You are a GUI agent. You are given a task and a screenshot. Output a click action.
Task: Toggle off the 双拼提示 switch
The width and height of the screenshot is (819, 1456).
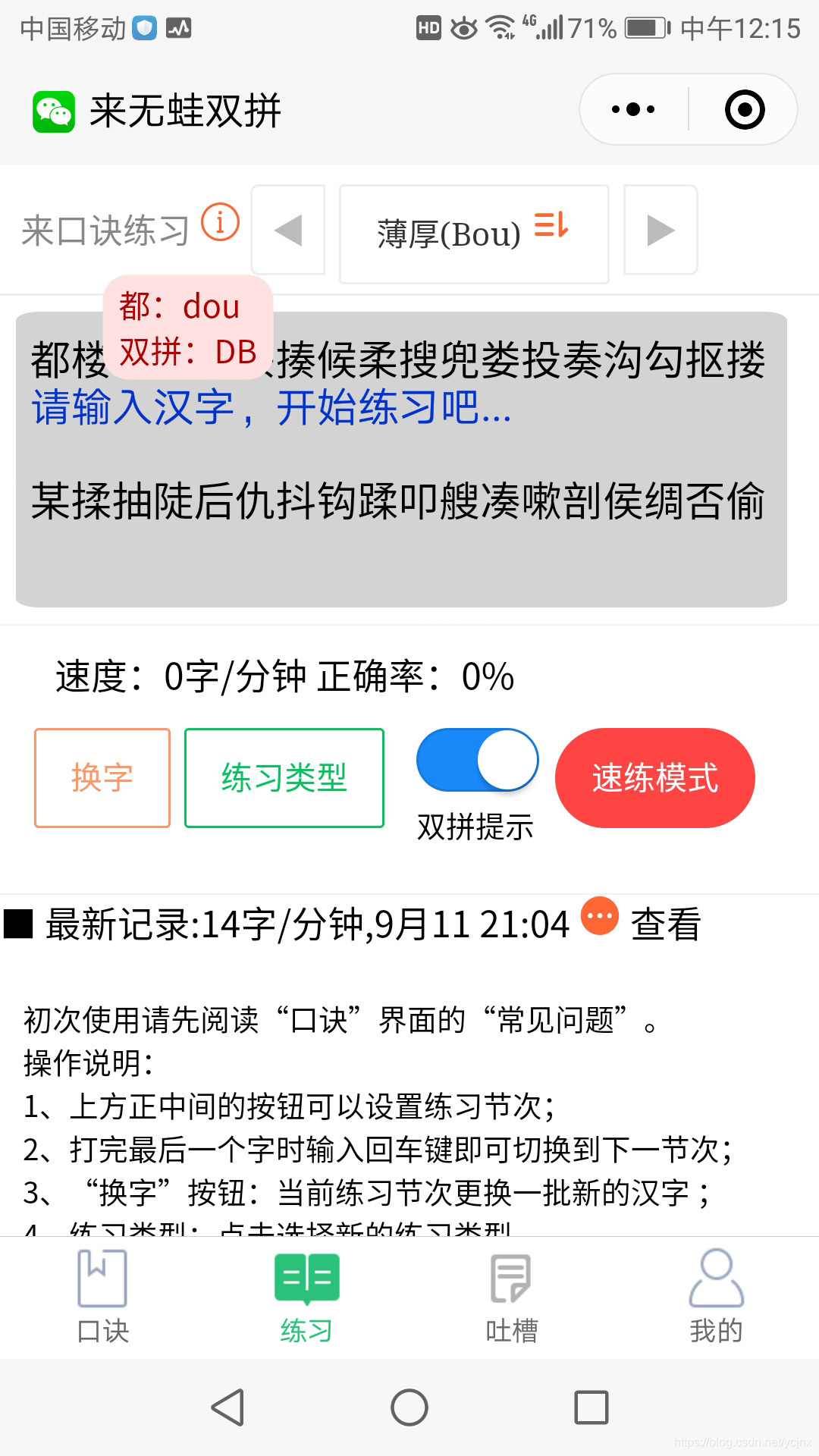click(476, 760)
